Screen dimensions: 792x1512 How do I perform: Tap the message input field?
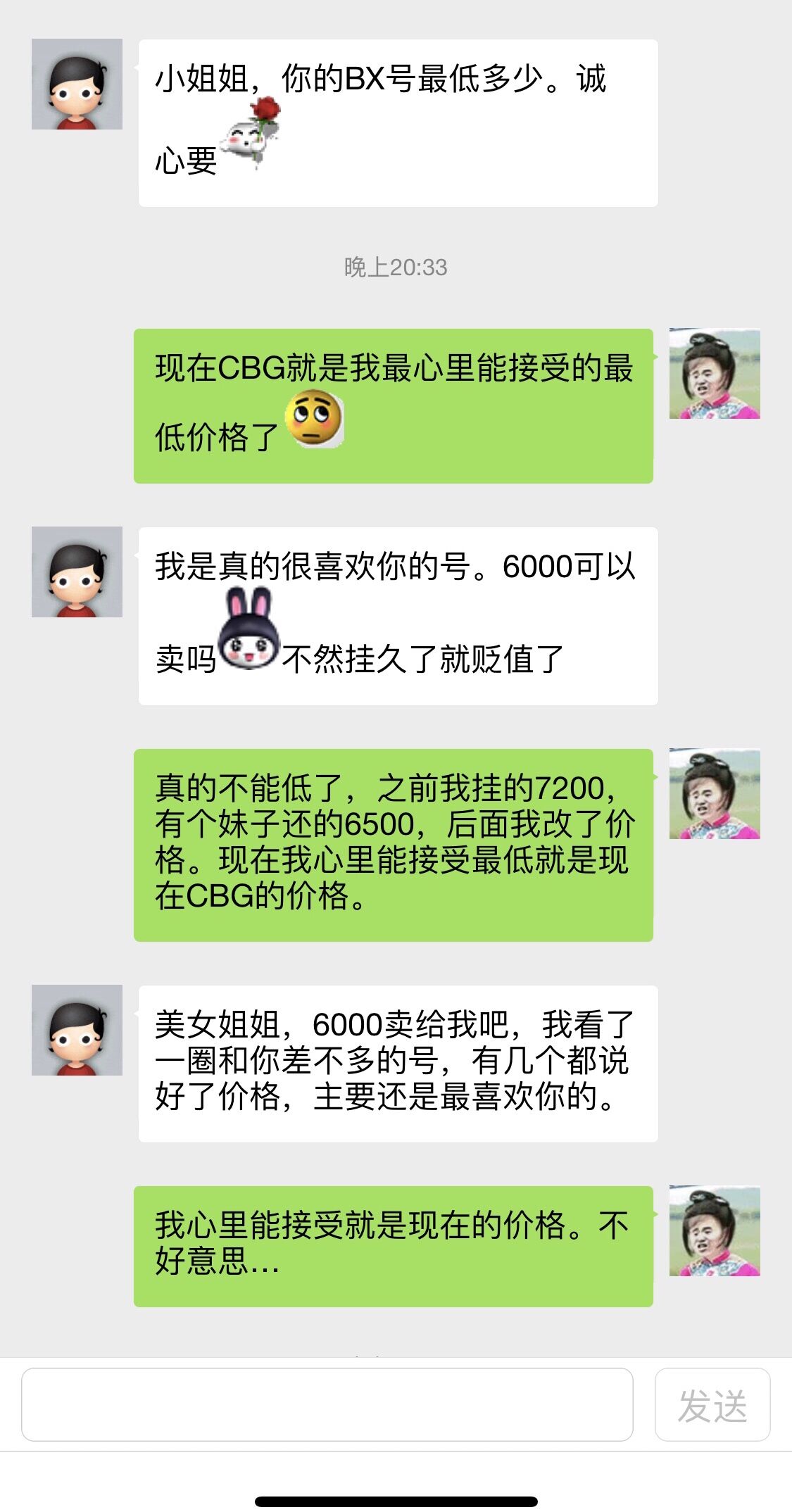327,1404
